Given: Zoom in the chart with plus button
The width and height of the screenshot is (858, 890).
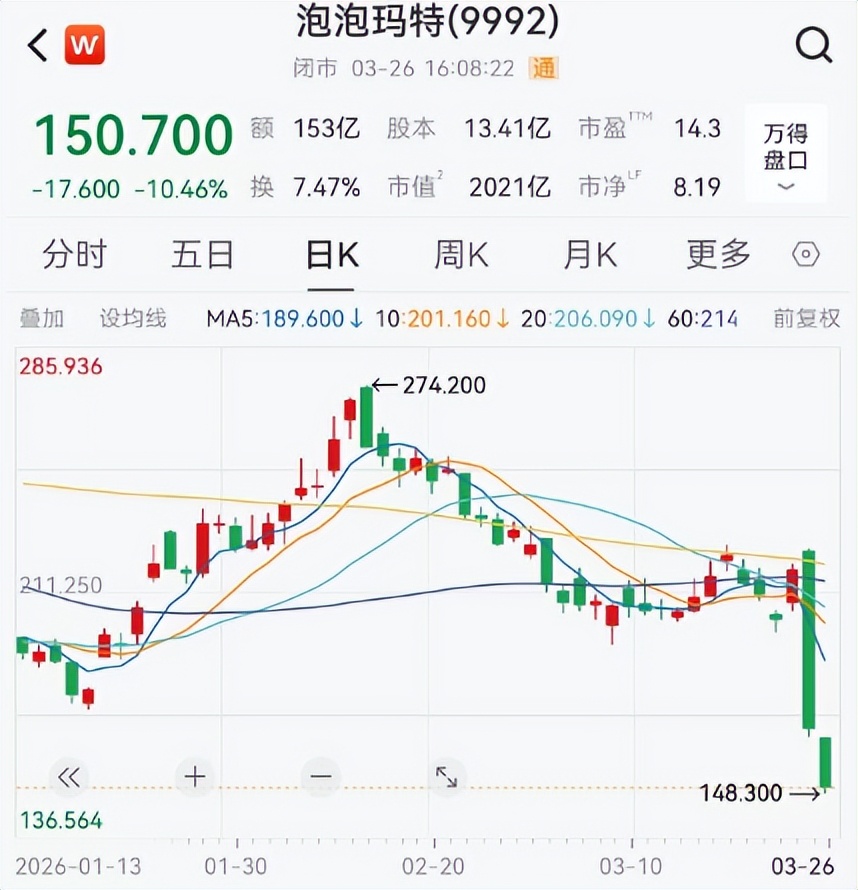Looking at the screenshot, I should 195,777.
